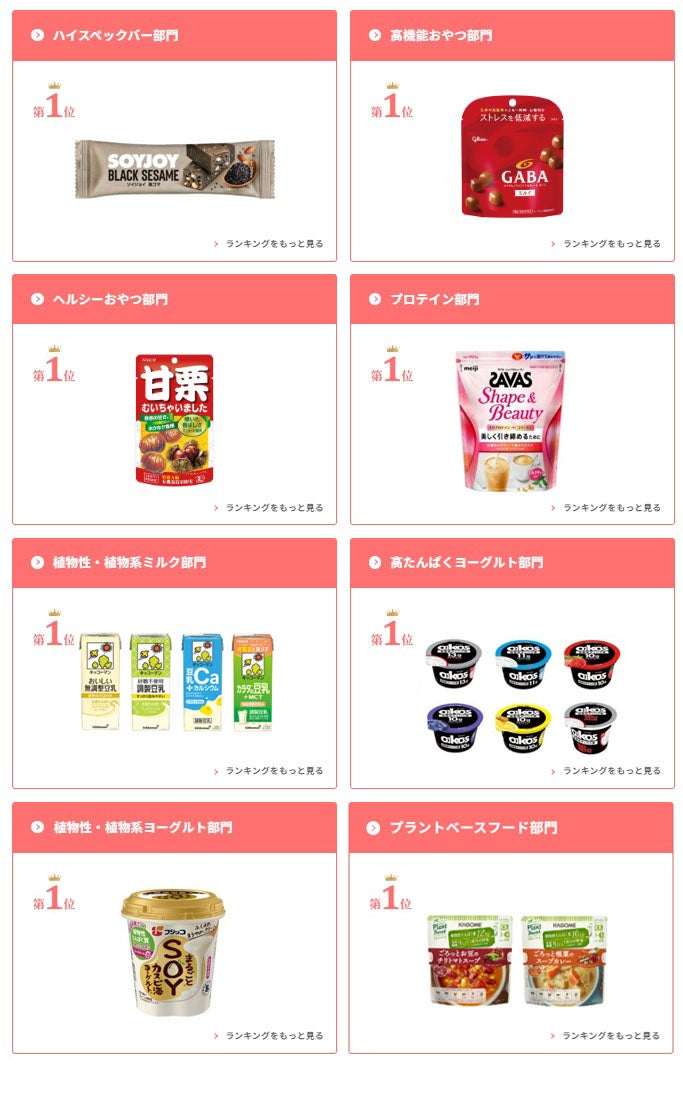View more rankings for ハイスペックバー部門
The width and height of the screenshot is (683, 1095).
pyautogui.click(x=274, y=243)
